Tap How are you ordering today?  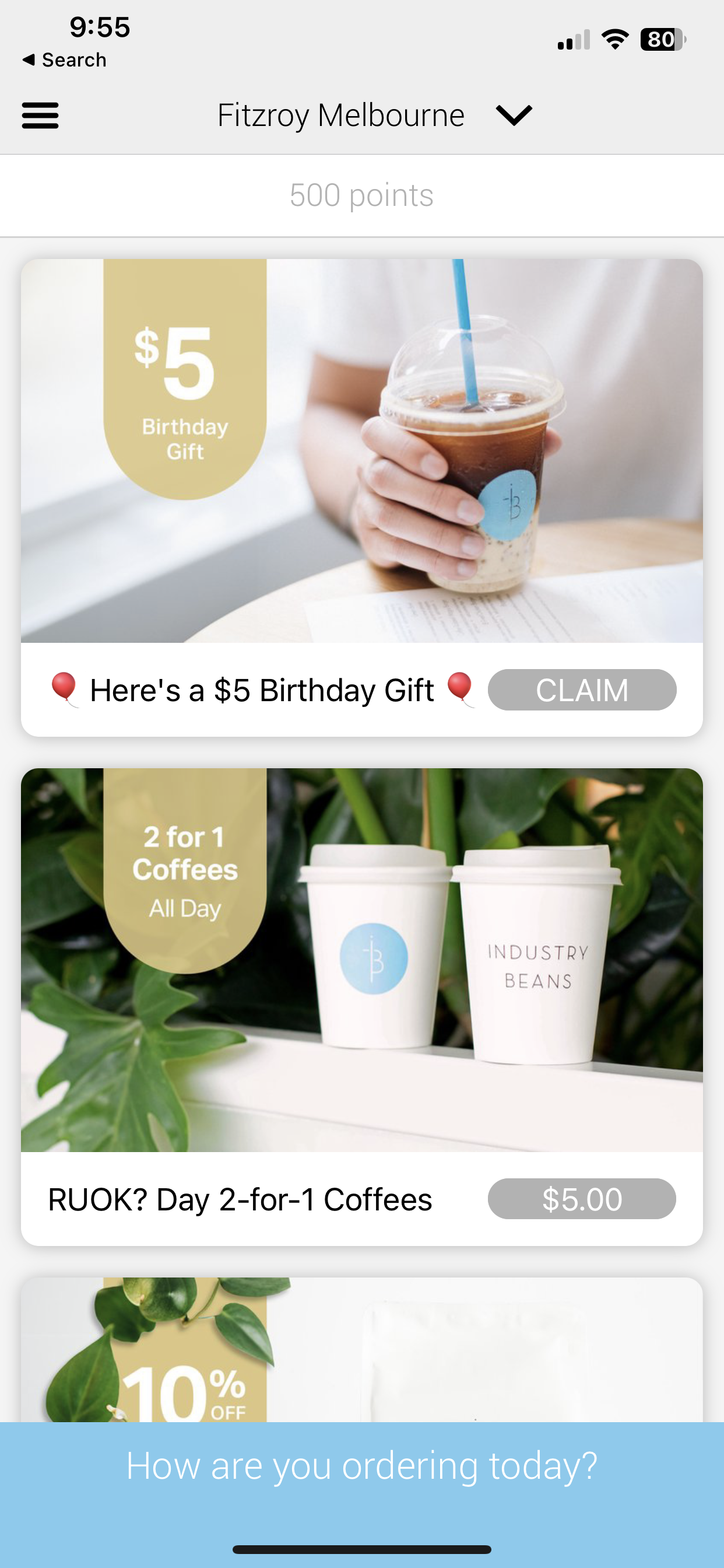click(362, 1466)
